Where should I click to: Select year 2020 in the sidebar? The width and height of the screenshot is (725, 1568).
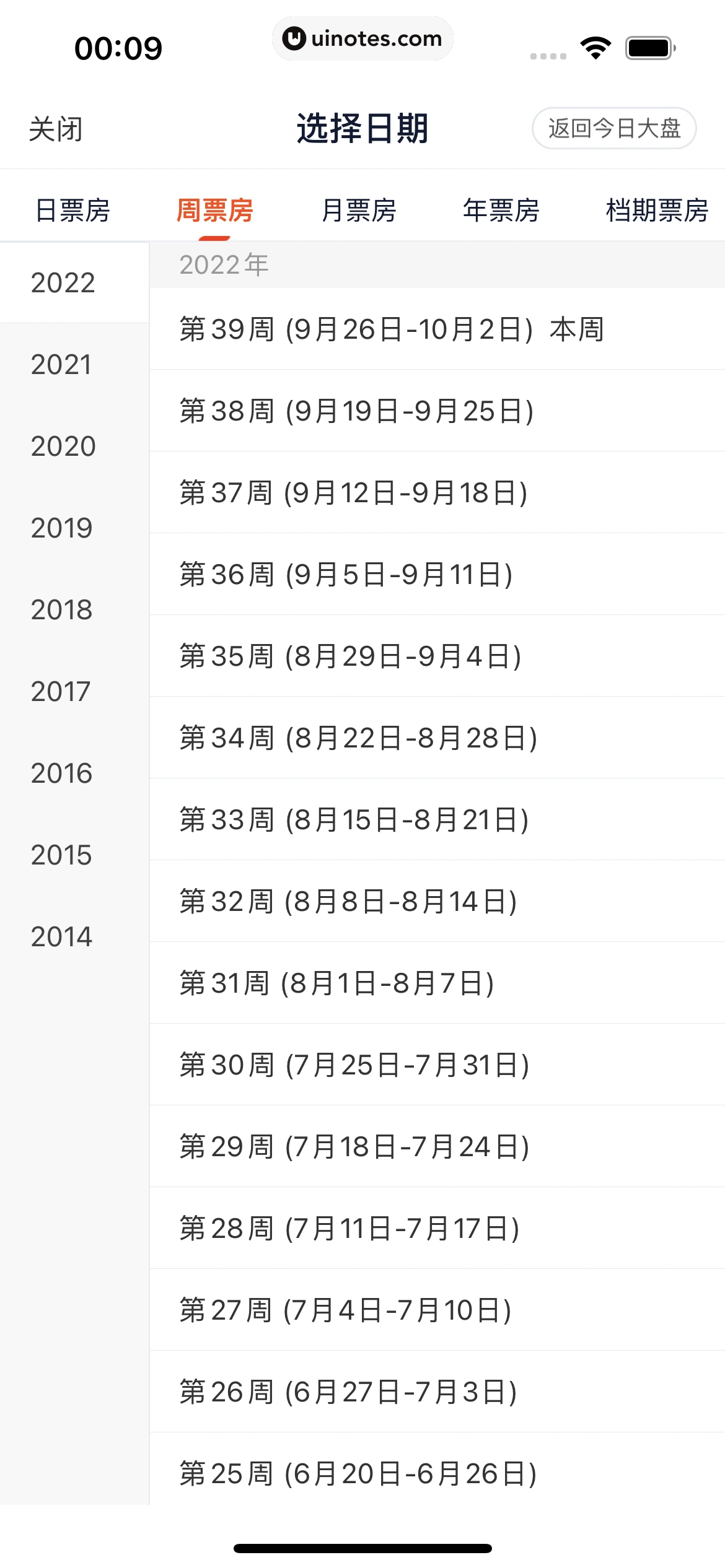pos(63,446)
